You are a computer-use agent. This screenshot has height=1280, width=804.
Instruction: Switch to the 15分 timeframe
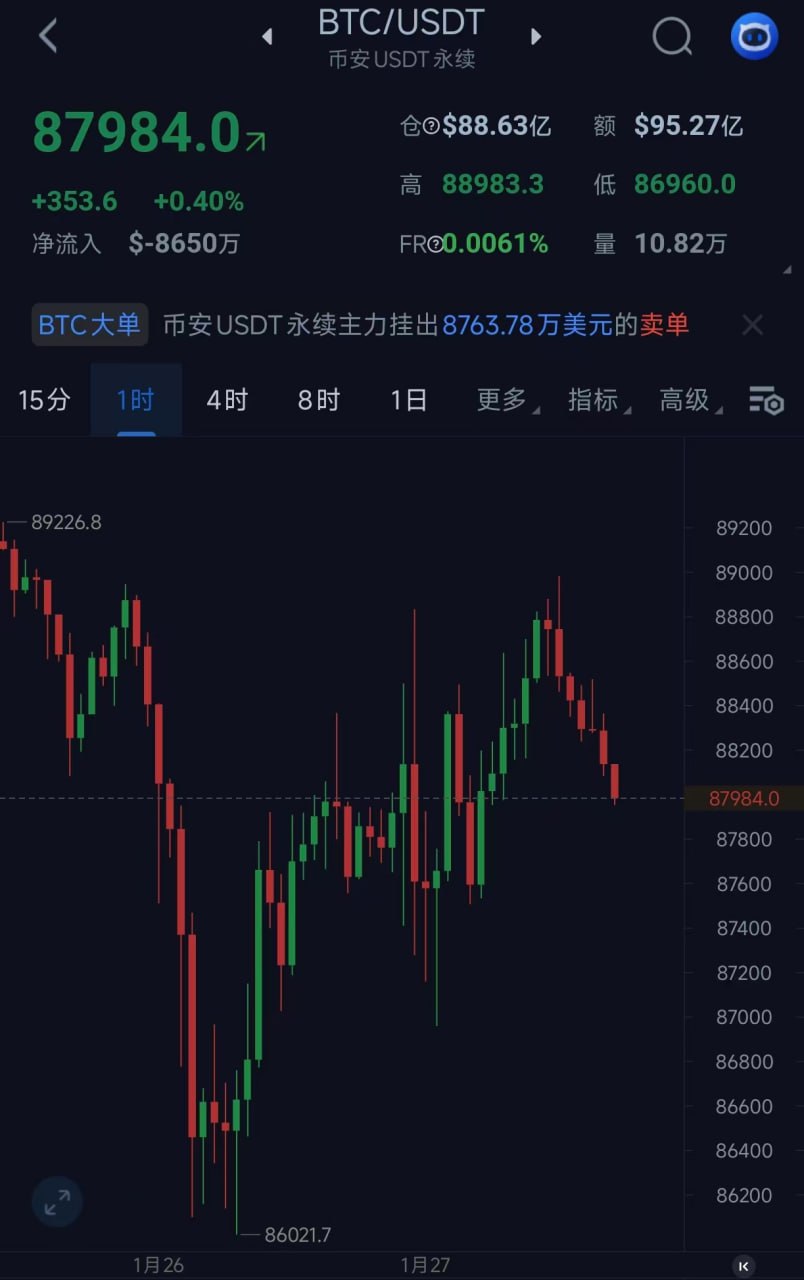(44, 401)
